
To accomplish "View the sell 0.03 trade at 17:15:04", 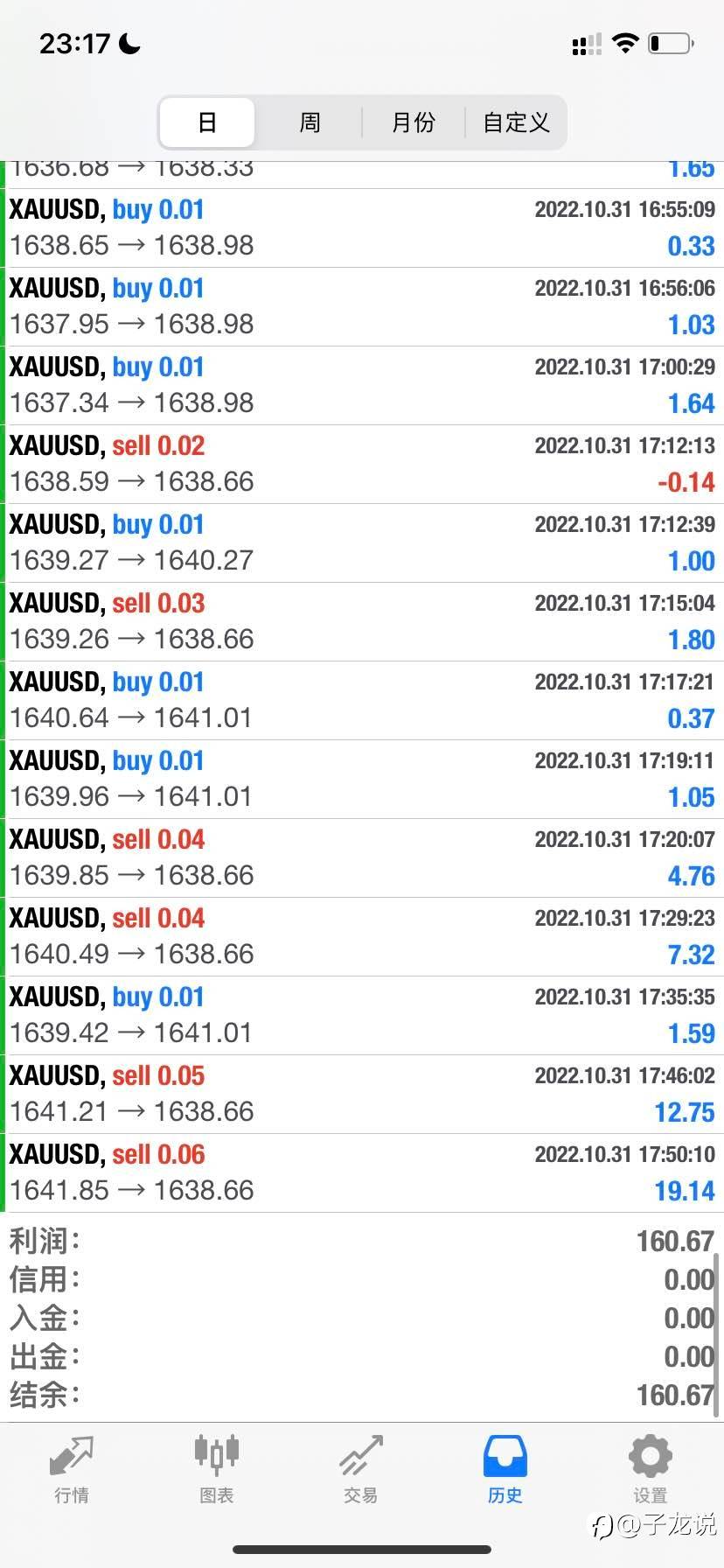I will (x=362, y=622).
